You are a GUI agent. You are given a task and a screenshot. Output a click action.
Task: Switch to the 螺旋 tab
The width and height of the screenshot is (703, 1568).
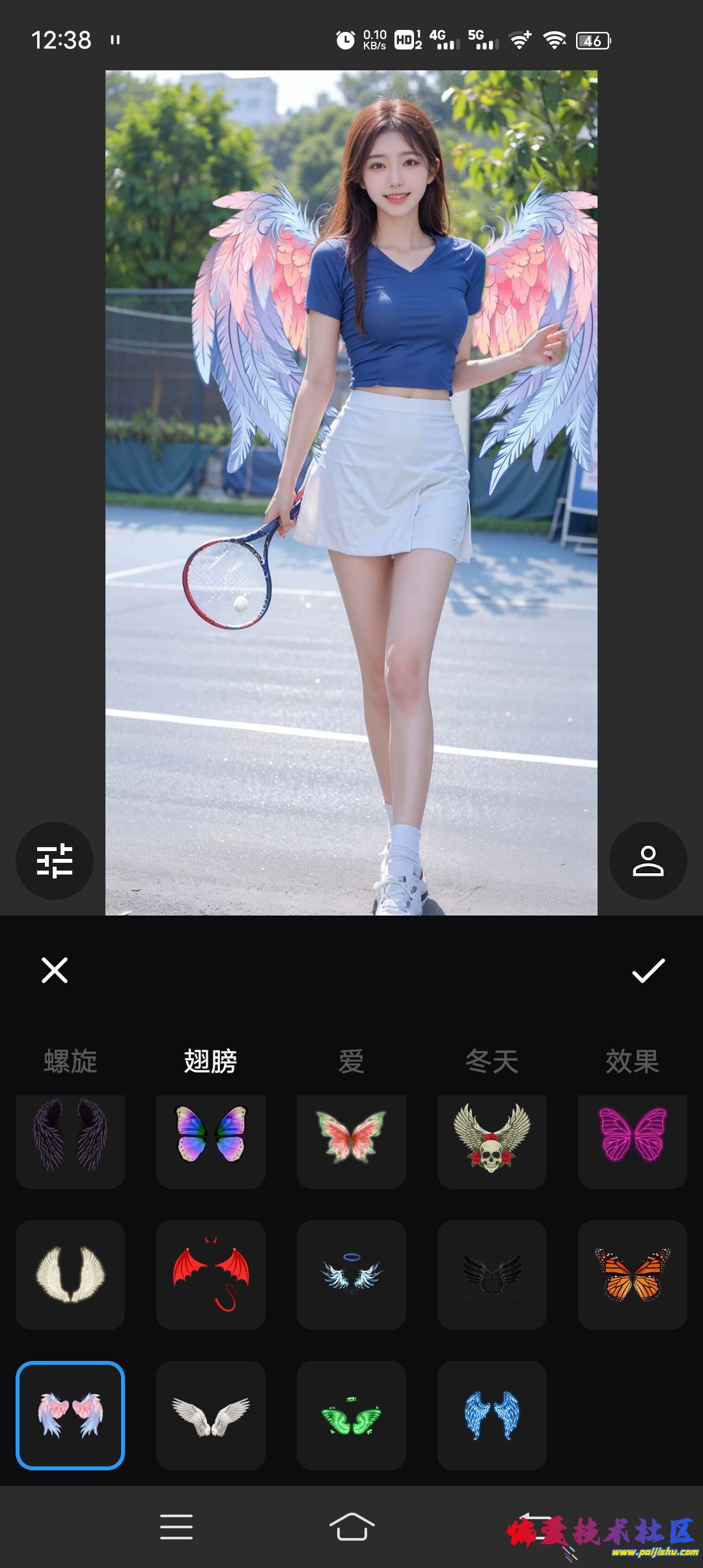click(x=70, y=1061)
